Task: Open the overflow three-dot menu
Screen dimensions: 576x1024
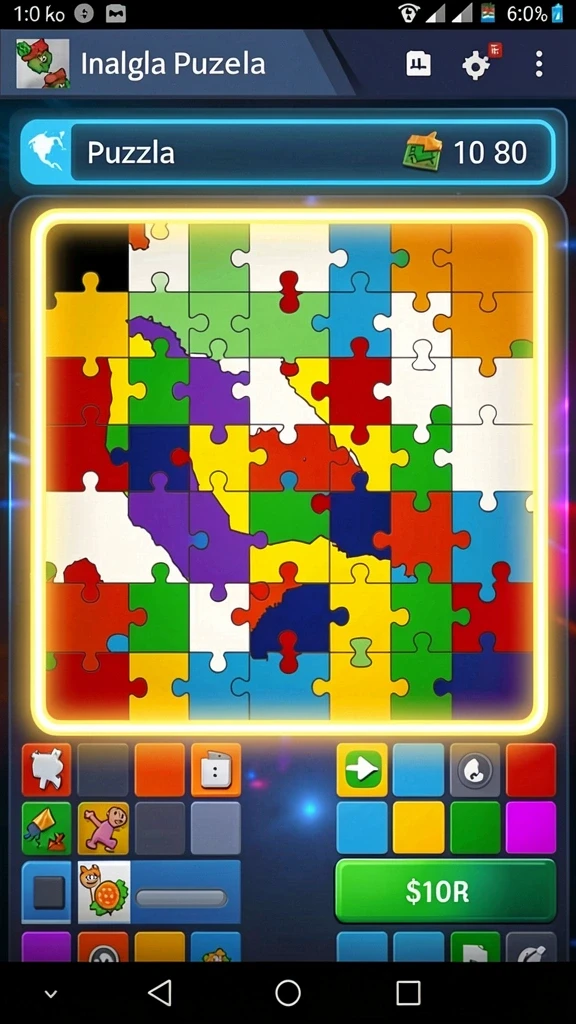Action: point(539,64)
